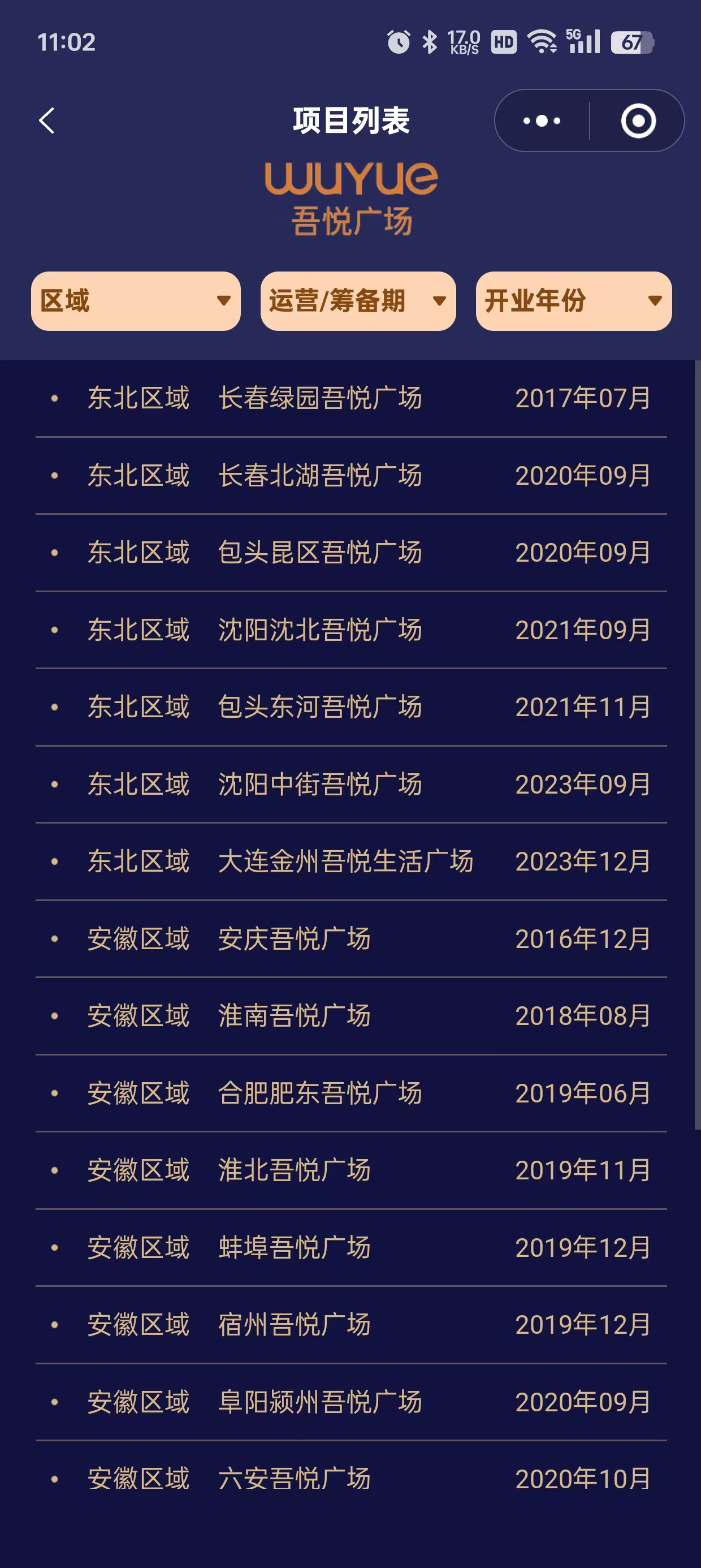Close the mini program with the circle button
Viewport: 701px width, 1568px height.
pyautogui.click(x=638, y=120)
